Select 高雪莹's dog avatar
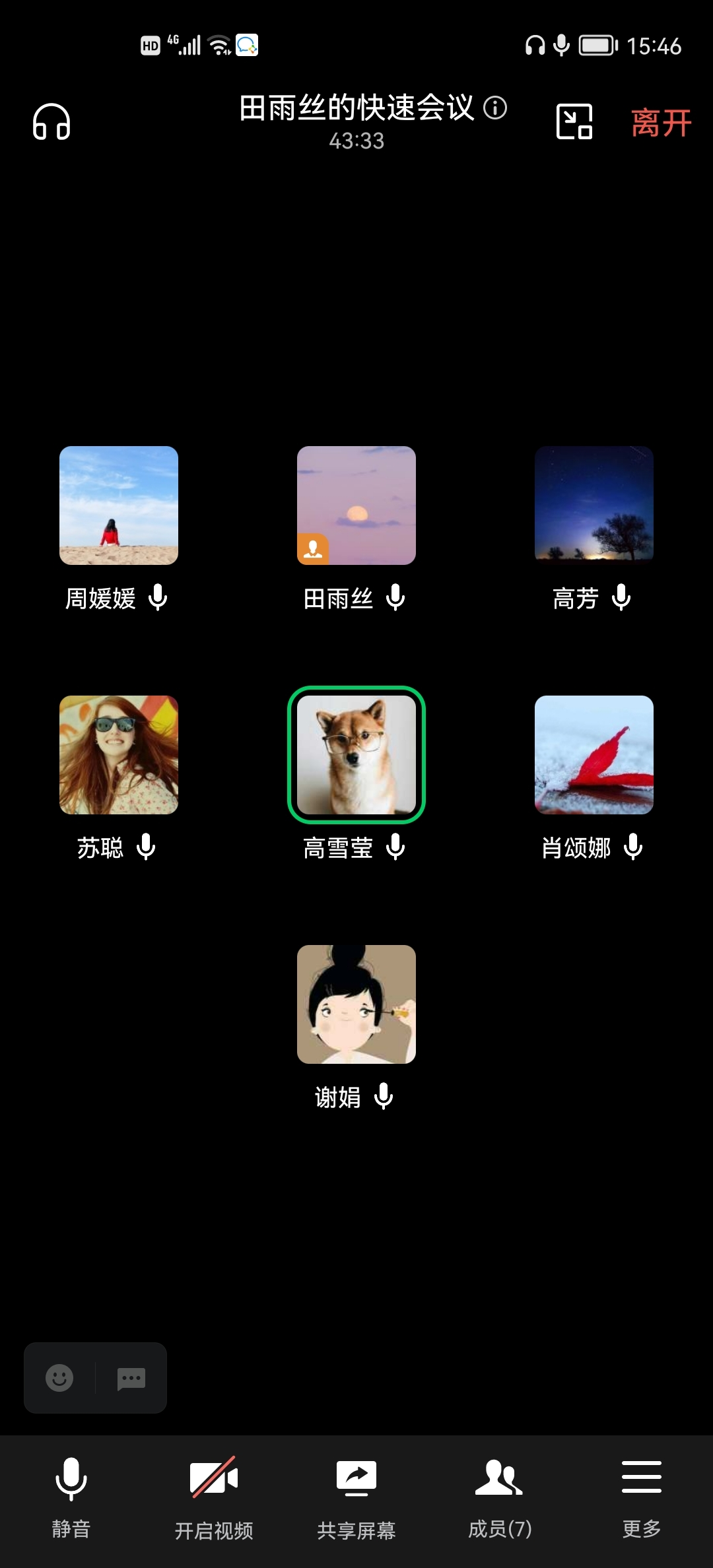Image resolution: width=713 pixels, height=1568 pixels. pos(356,755)
